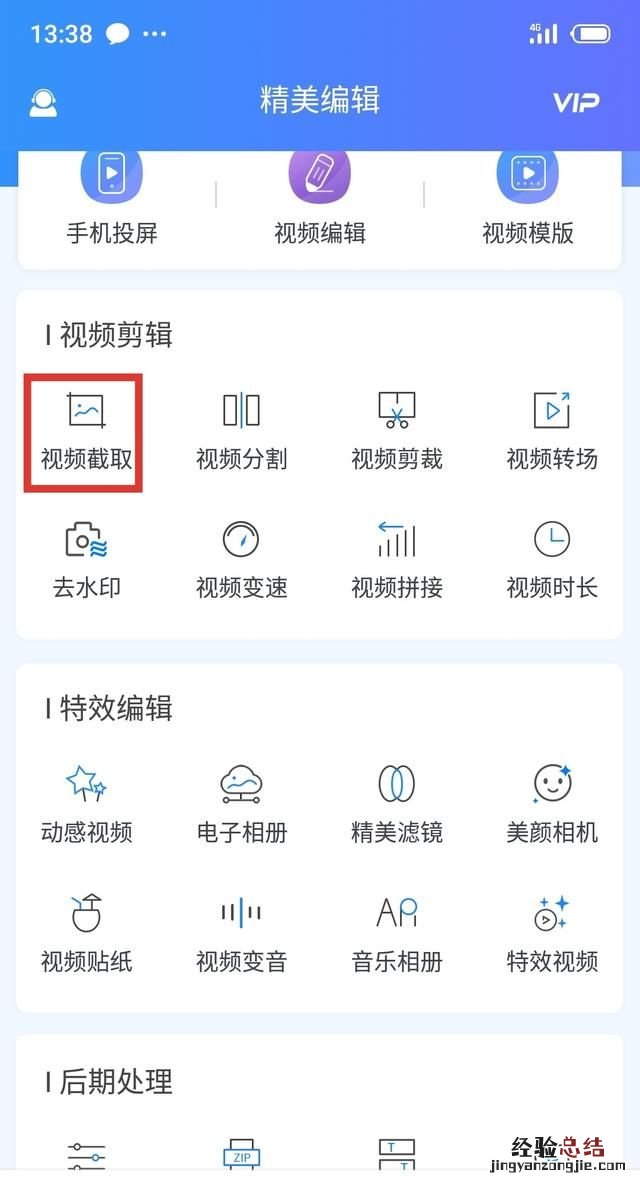The width and height of the screenshot is (640, 1184).
Task: Create an 电子相册 album
Action: [x=241, y=804]
